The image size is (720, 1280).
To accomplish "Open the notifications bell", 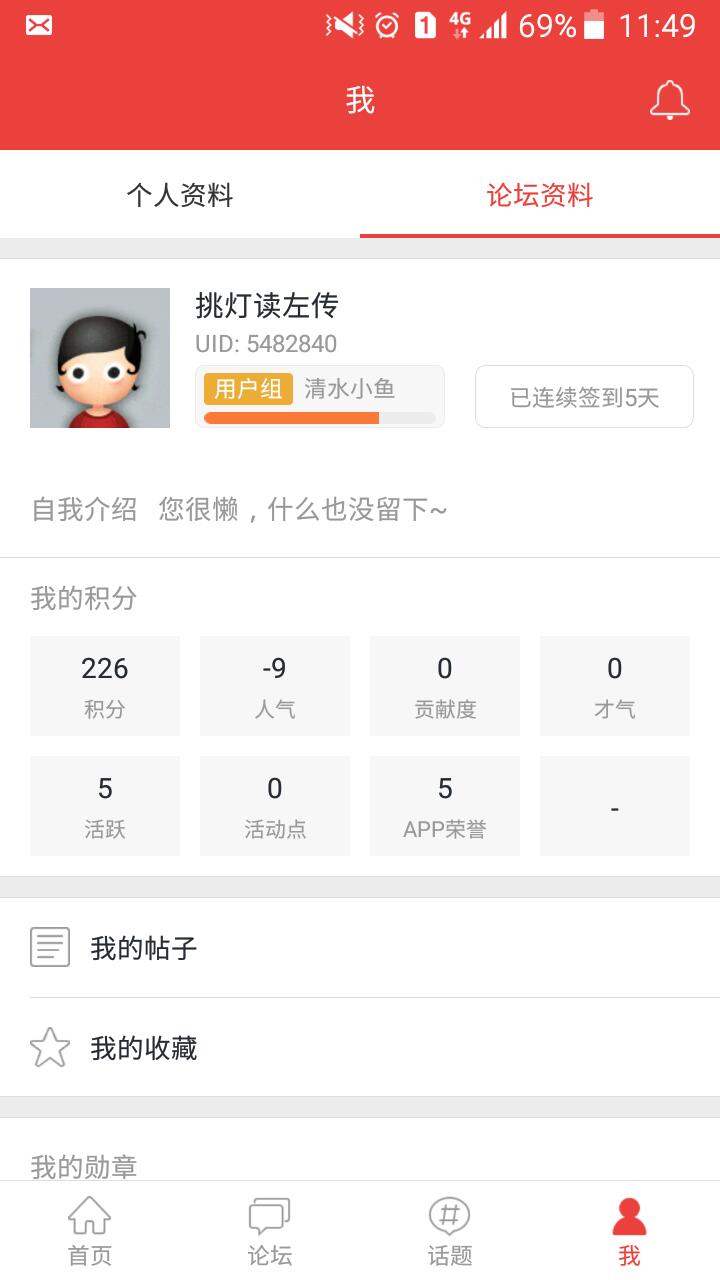I will pos(669,100).
